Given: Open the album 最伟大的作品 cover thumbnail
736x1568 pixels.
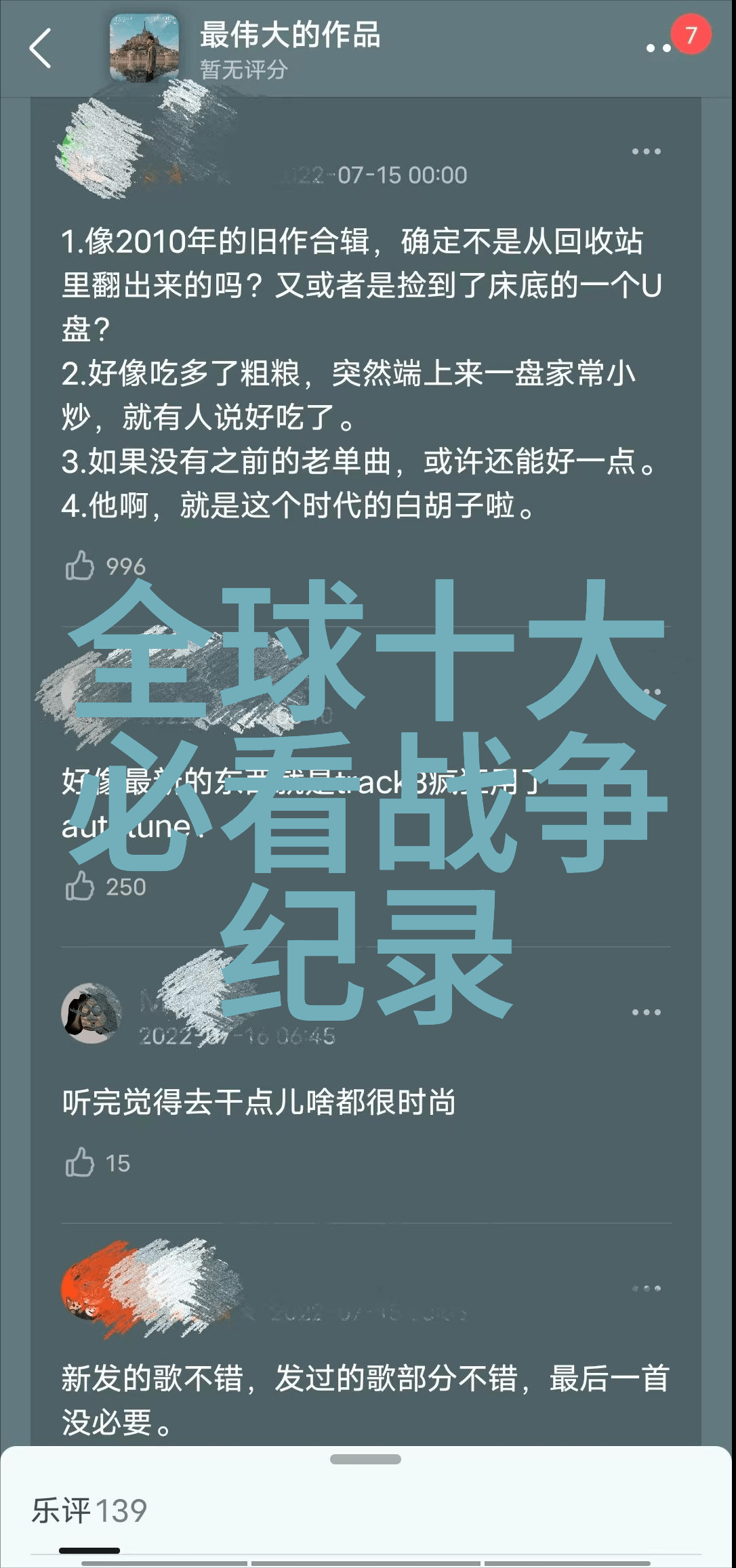Looking at the screenshot, I should tap(145, 49).
